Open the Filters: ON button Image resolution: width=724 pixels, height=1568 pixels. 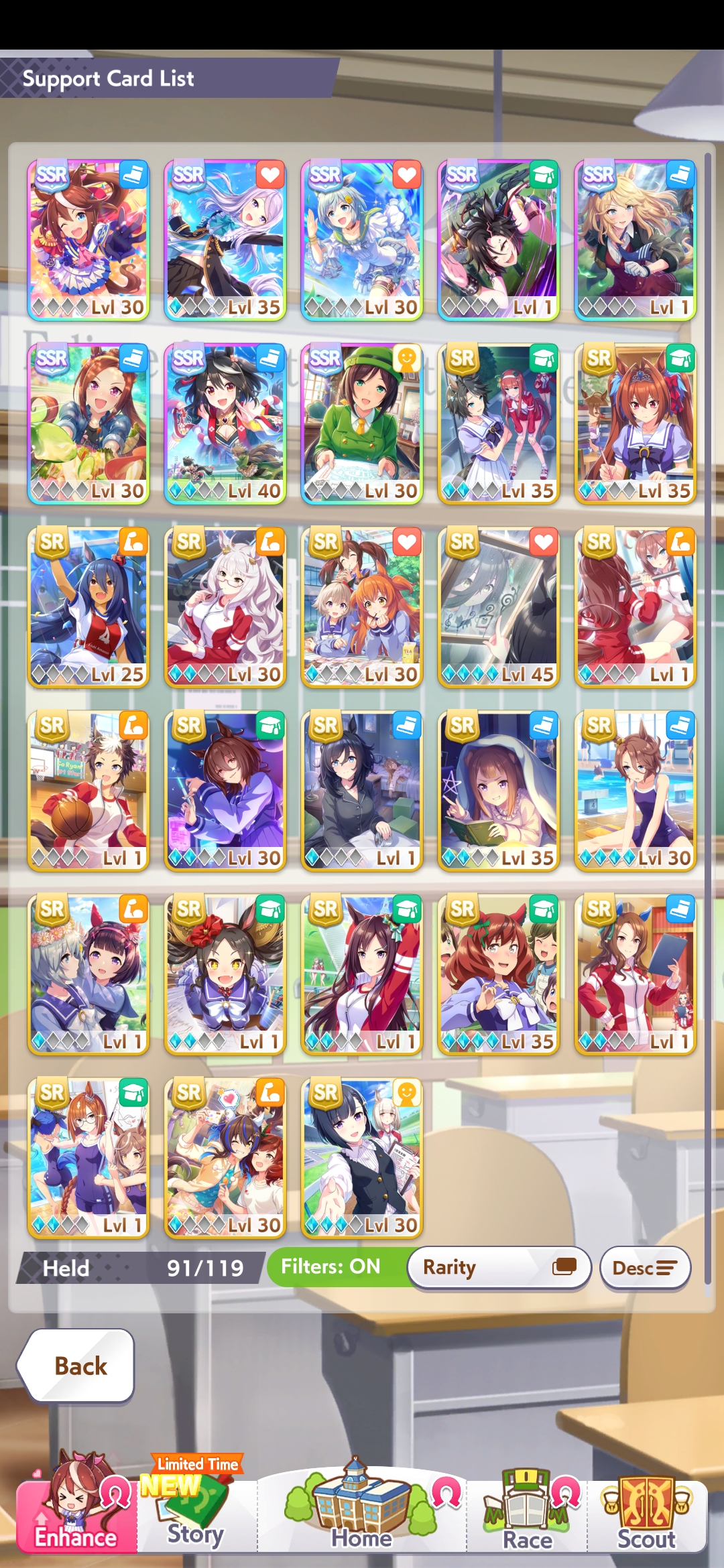[x=331, y=1266]
